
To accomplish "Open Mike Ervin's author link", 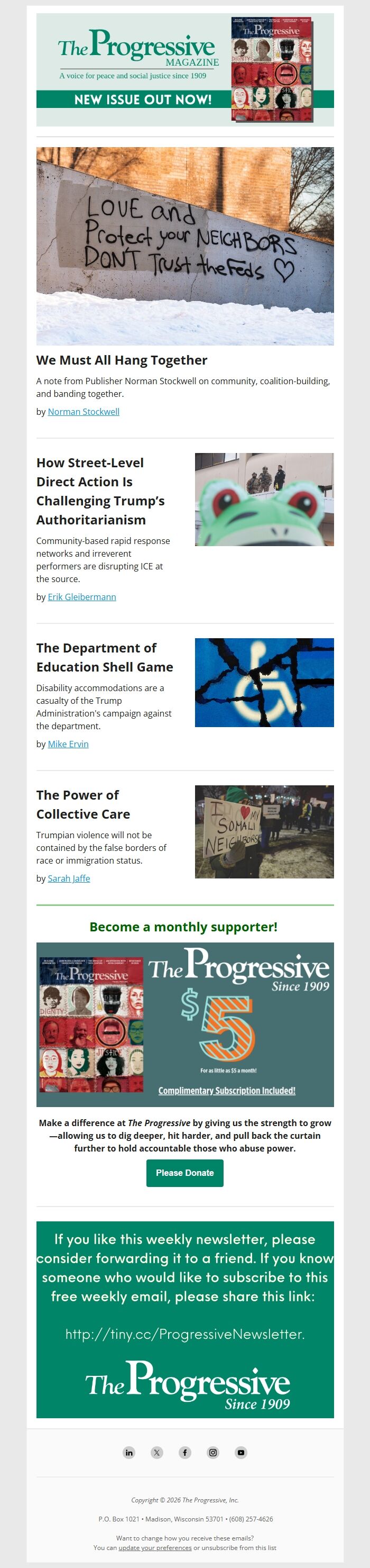I will [68, 744].
